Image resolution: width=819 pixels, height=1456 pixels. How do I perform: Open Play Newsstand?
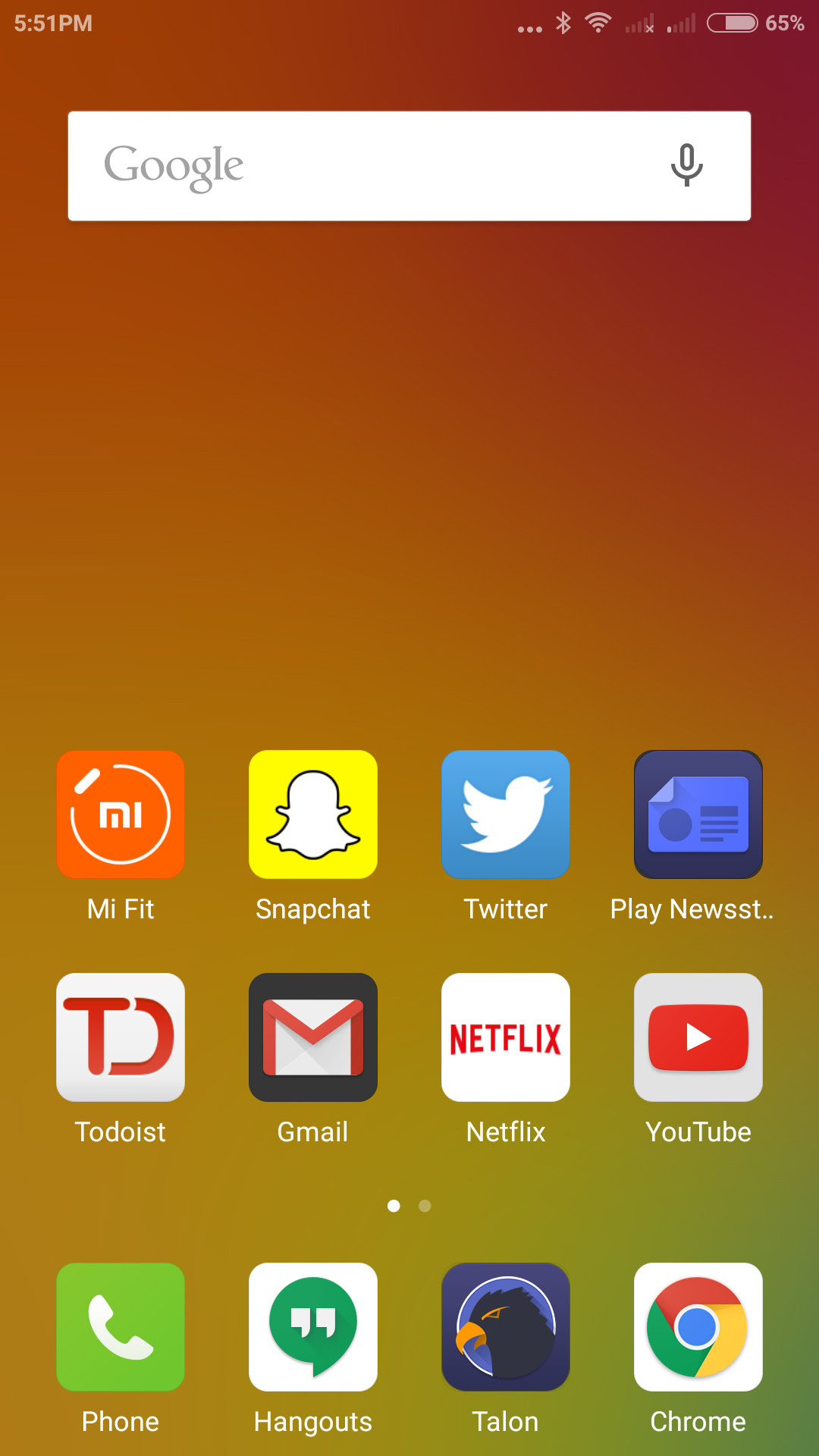[x=698, y=814]
